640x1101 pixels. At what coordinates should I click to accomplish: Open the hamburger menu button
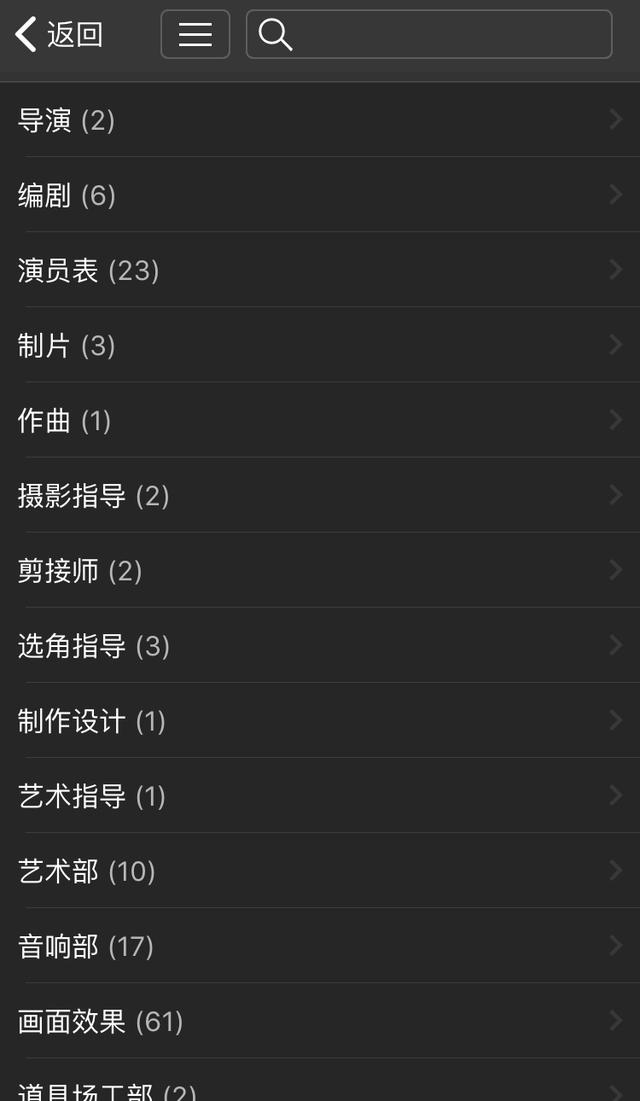[x=195, y=34]
